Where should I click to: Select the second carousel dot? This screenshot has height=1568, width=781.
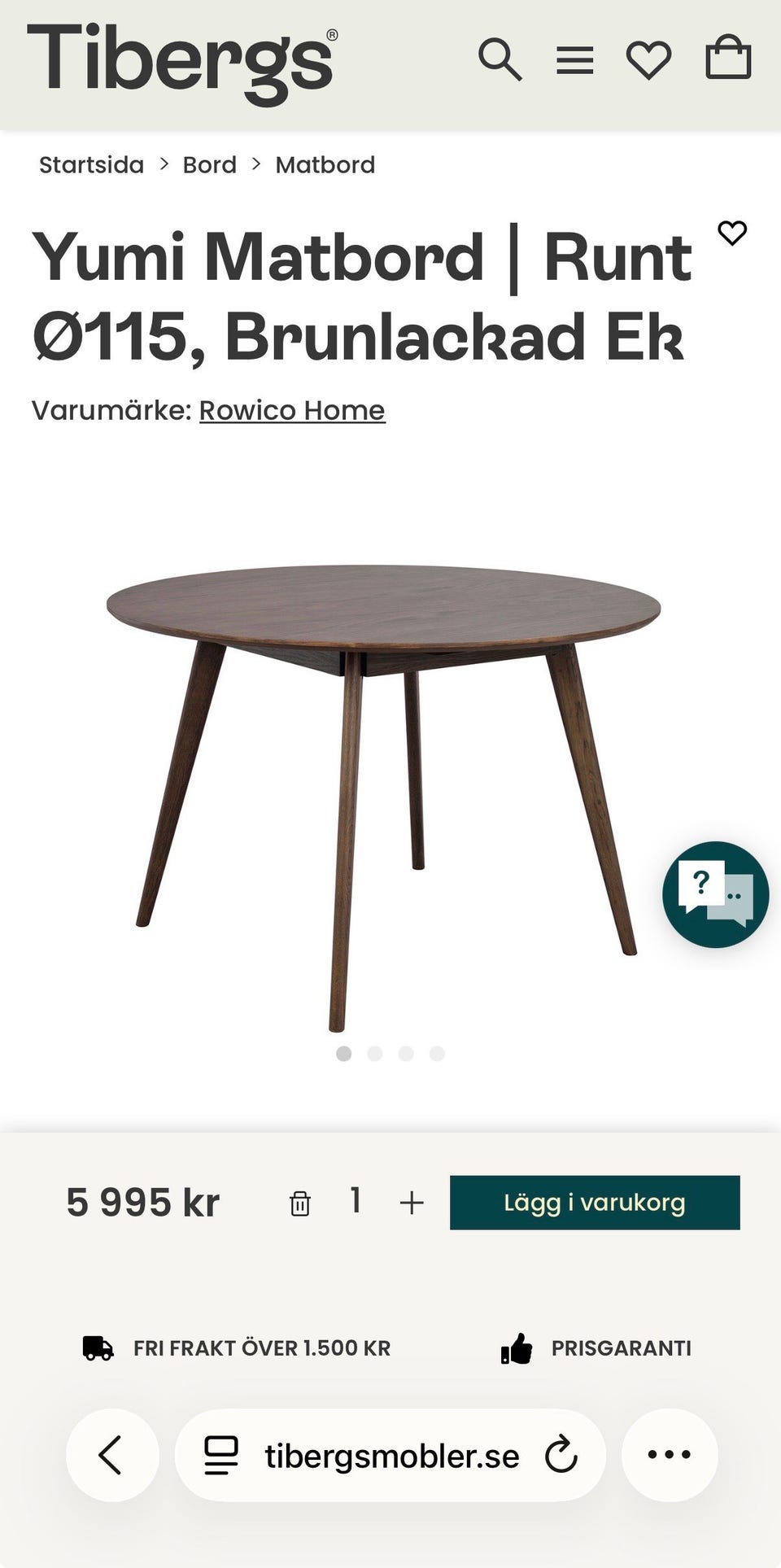pos(375,1054)
